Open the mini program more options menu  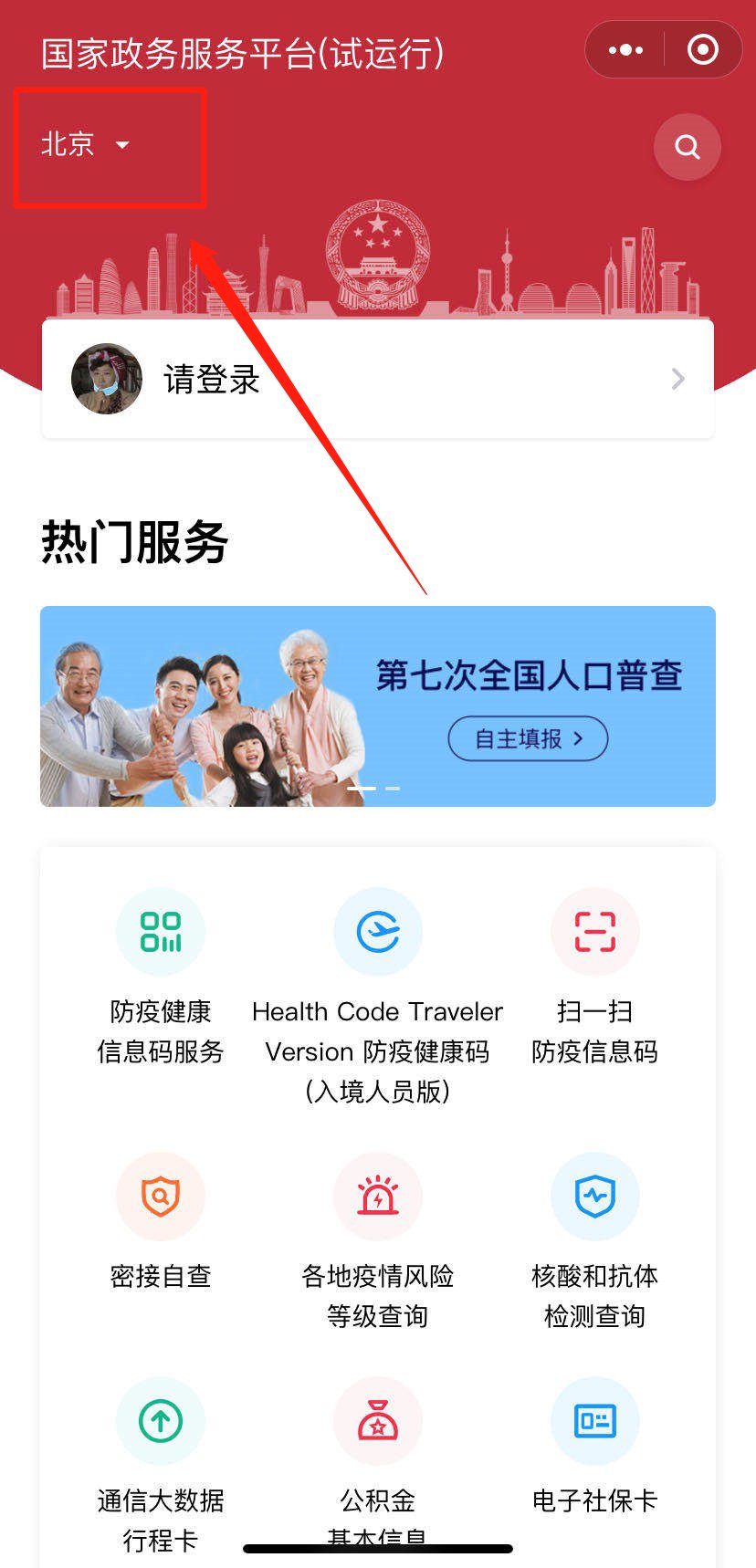(625, 50)
